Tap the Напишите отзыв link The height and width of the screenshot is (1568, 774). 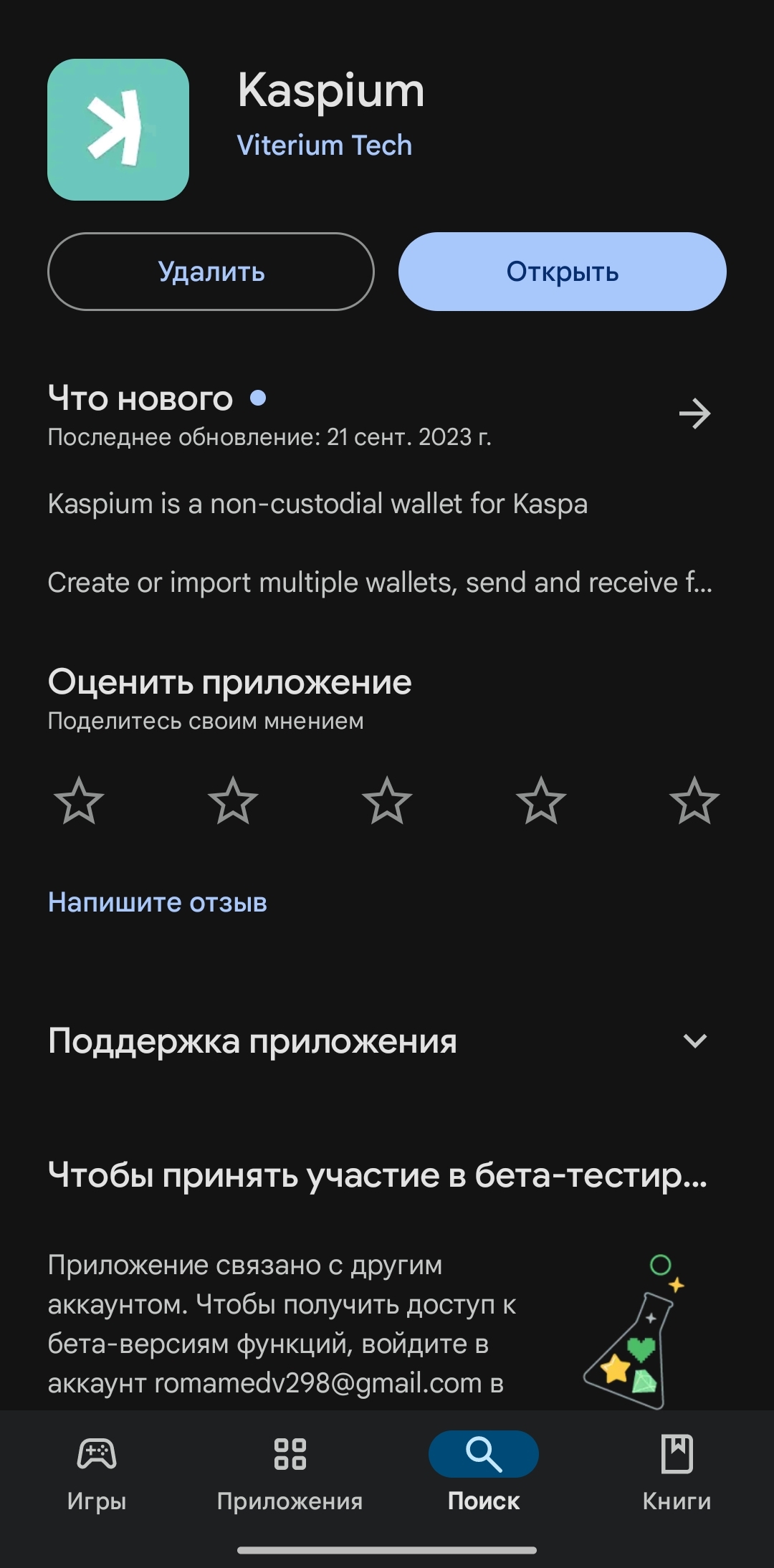coord(158,902)
